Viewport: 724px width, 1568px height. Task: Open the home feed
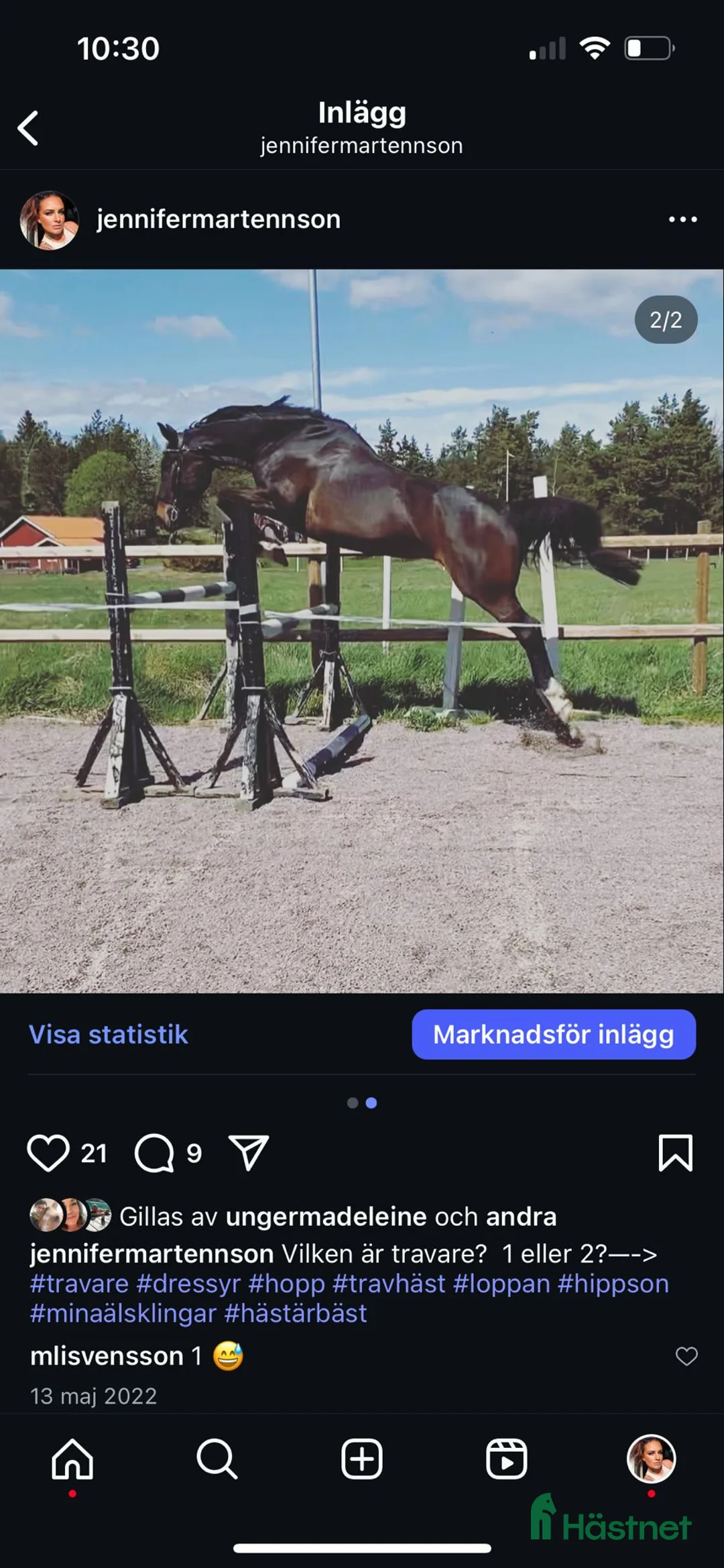pos(74,1457)
